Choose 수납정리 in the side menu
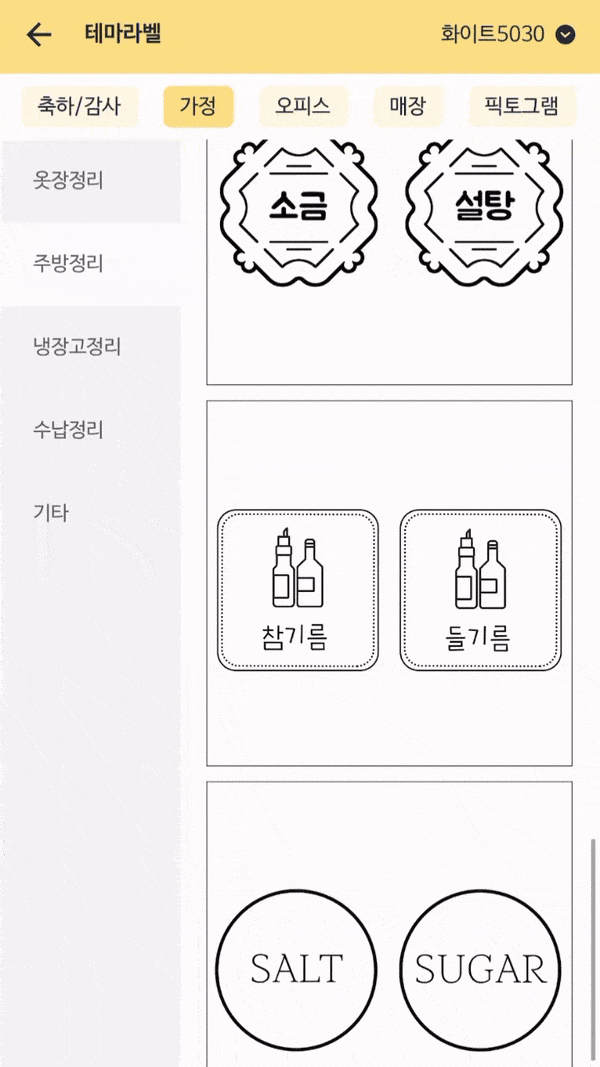 (90, 430)
